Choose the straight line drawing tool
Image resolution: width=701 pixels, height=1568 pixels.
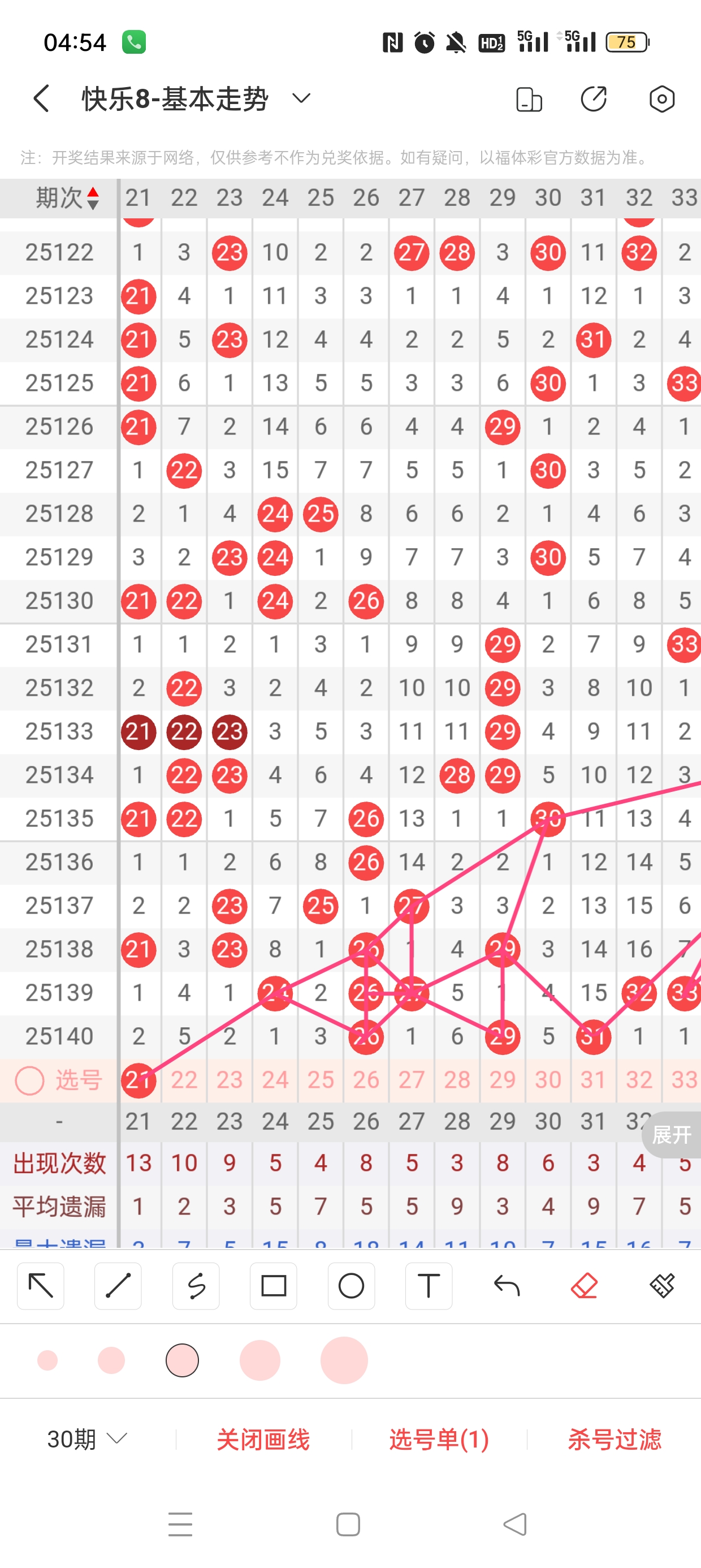tap(118, 1286)
